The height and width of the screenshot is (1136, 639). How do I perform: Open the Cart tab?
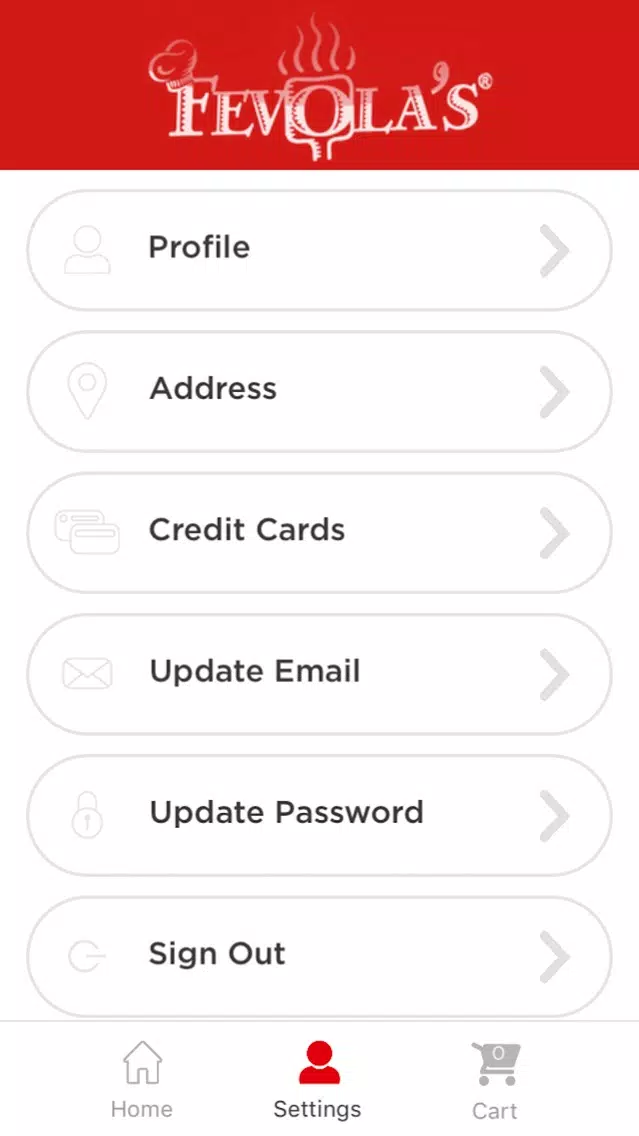tap(496, 1079)
